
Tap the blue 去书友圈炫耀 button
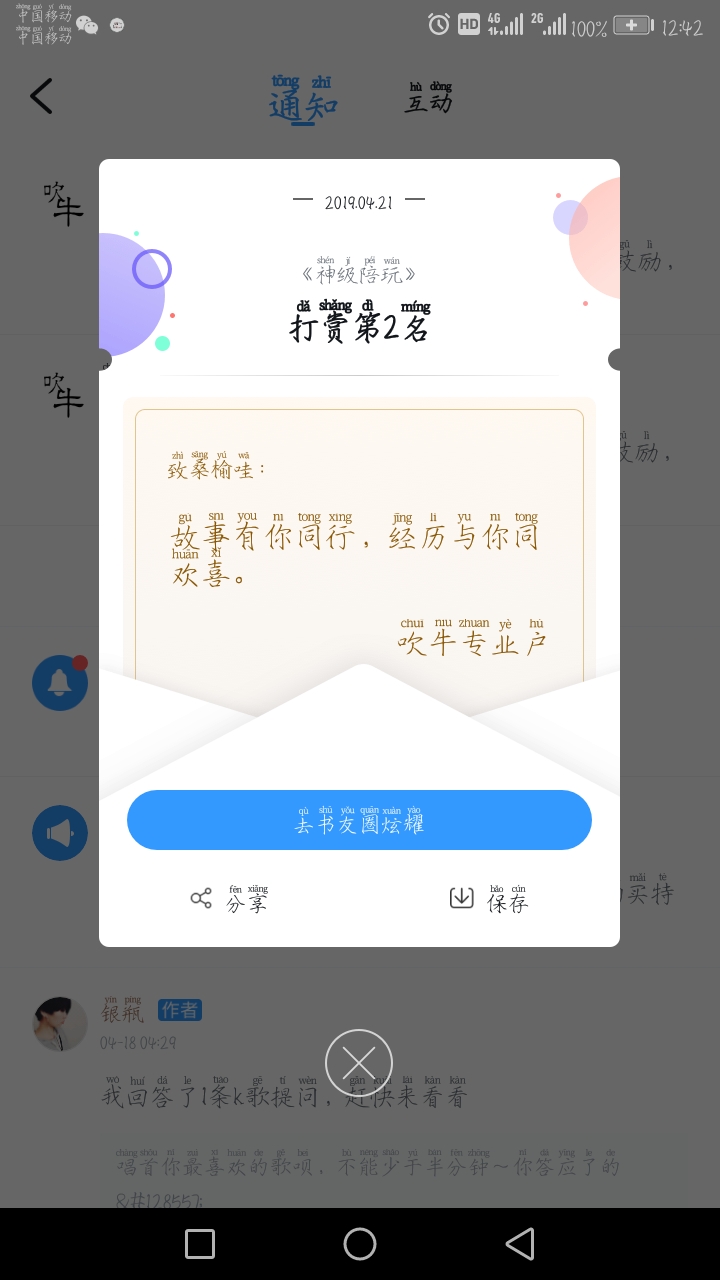(x=359, y=820)
